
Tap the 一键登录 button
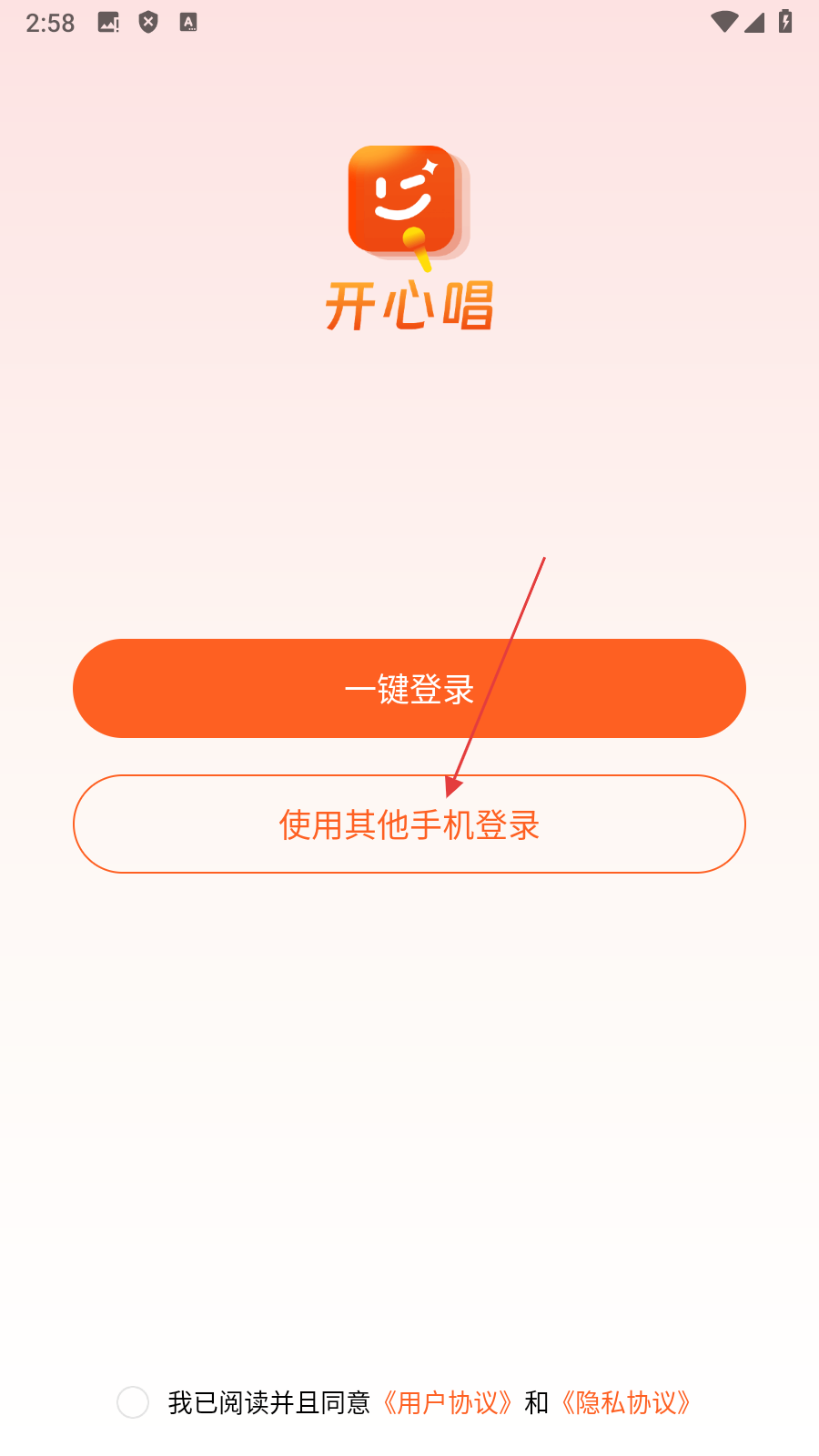(x=409, y=689)
